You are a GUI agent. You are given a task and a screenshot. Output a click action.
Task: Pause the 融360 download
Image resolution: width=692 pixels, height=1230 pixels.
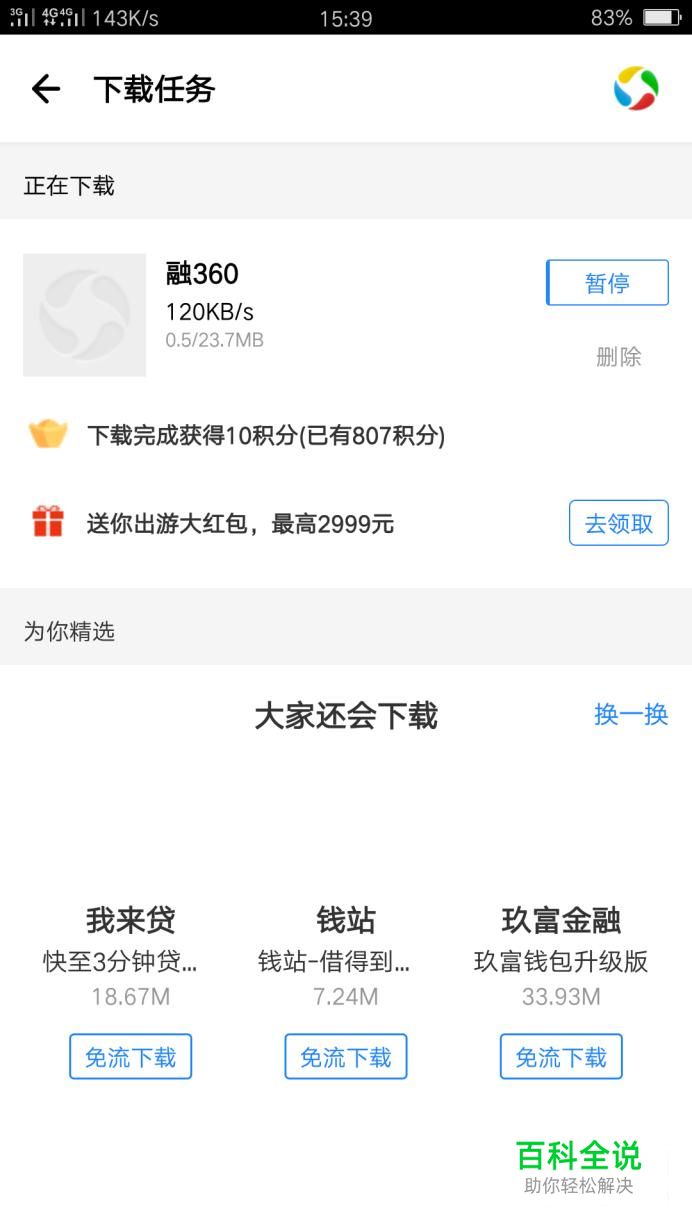[607, 283]
